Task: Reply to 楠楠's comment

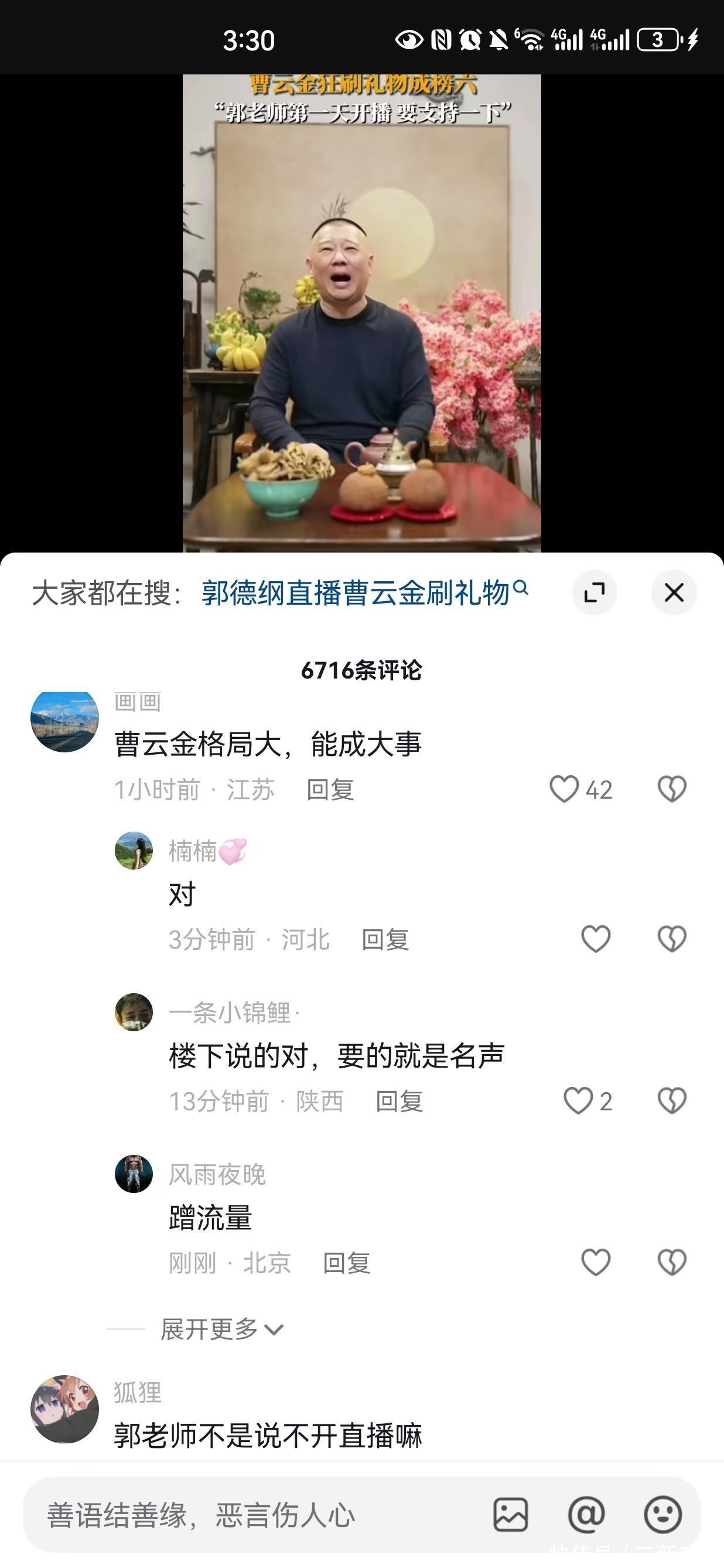Action: (384, 940)
